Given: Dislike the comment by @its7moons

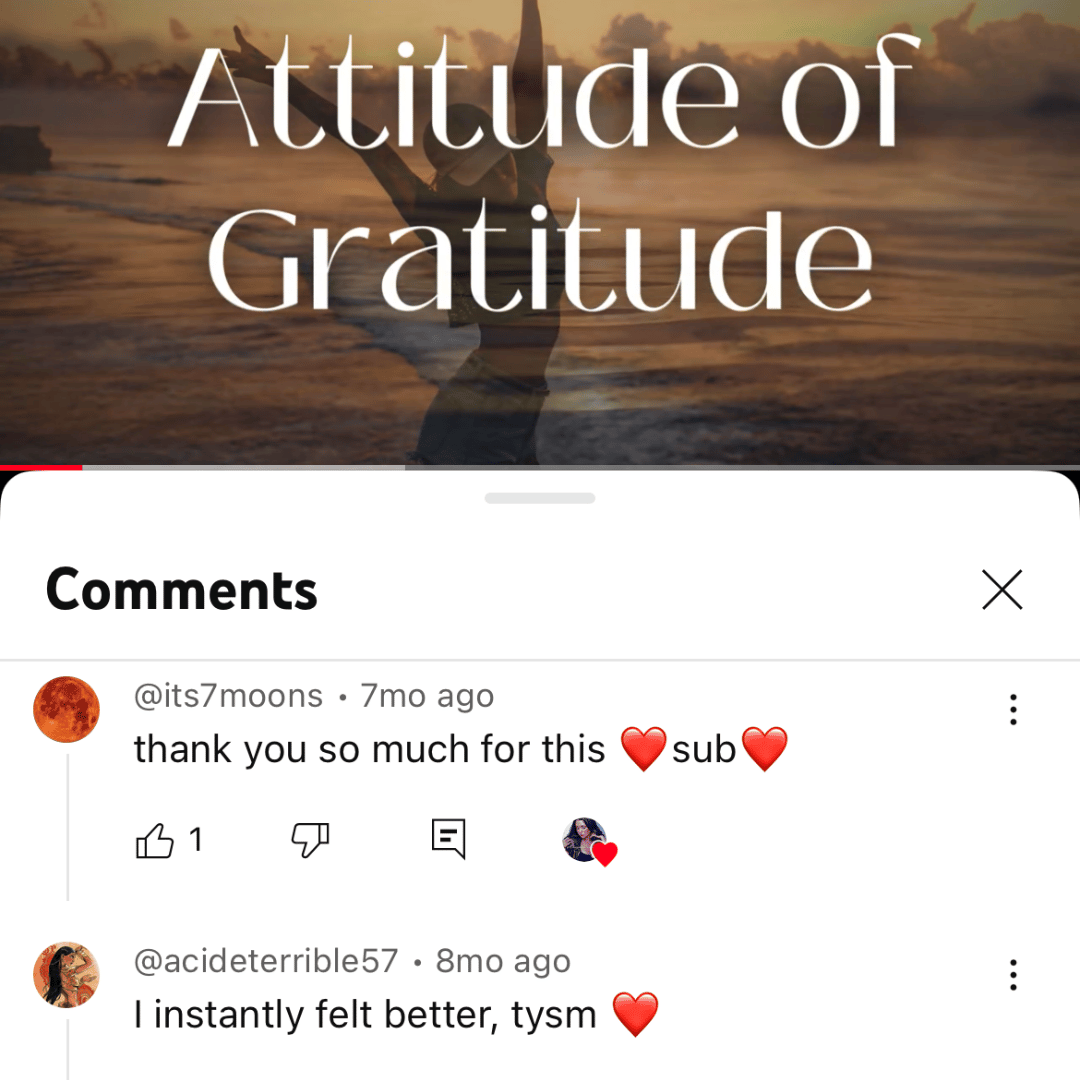Looking at the screenshot, I should pos(310,840).
